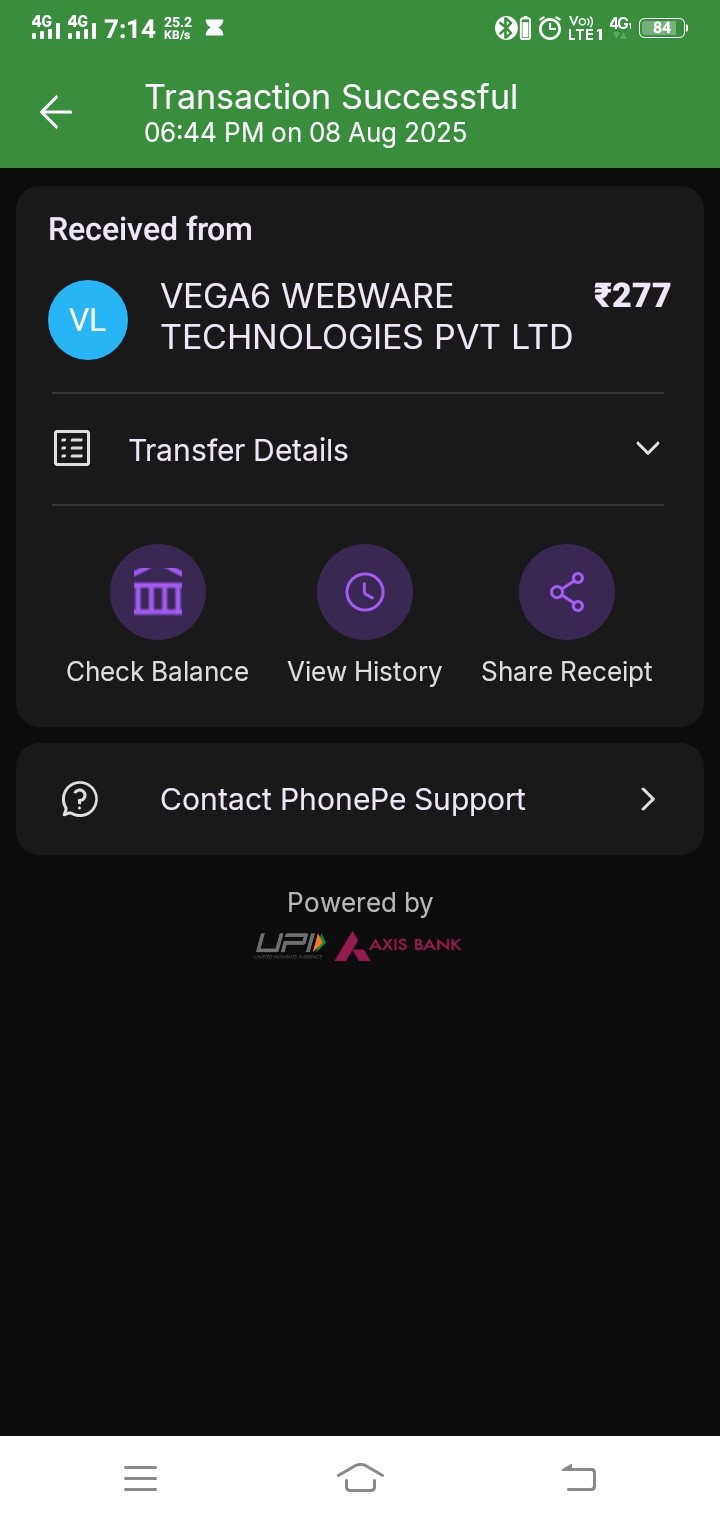Expand the Transfer Details section

click(x=358, y=450)
